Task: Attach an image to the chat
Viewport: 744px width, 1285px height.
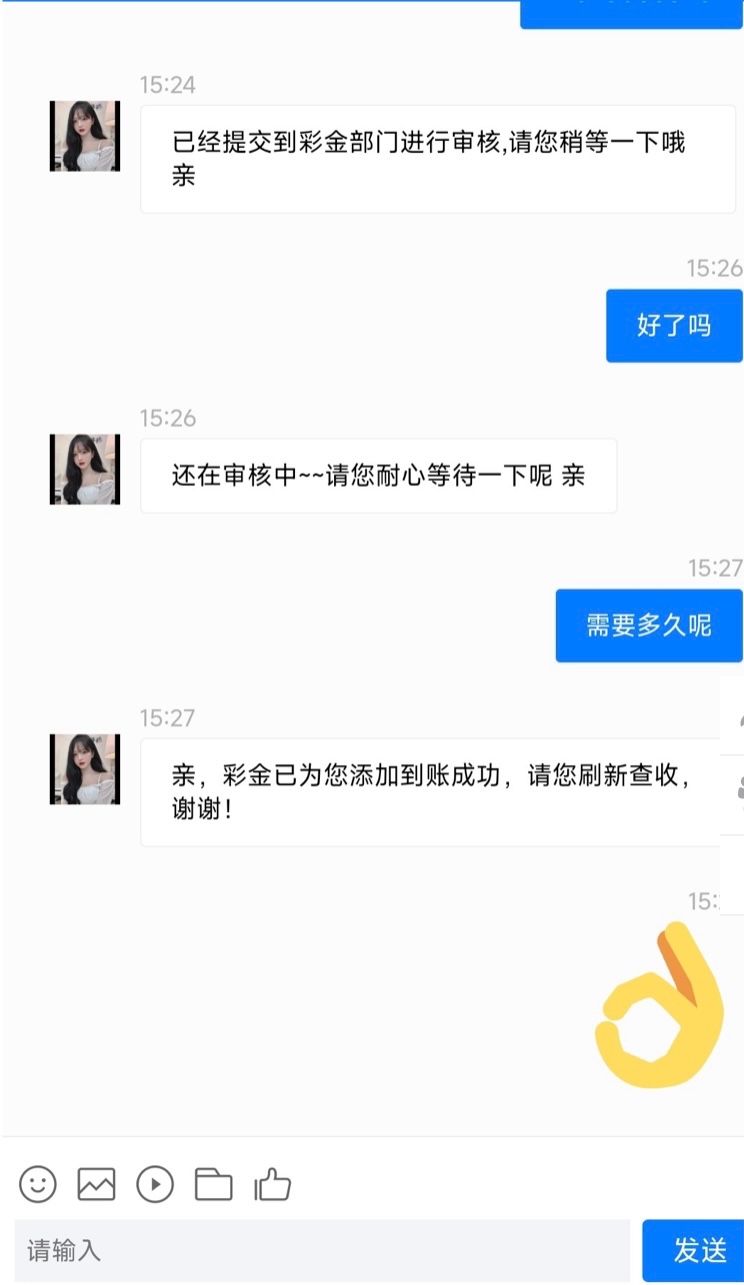Action: coord(96,1184)
